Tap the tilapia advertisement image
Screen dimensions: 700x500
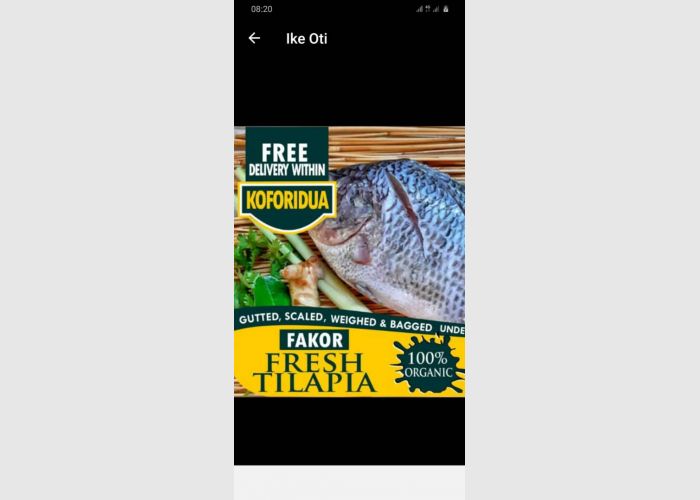pos(349,261)
